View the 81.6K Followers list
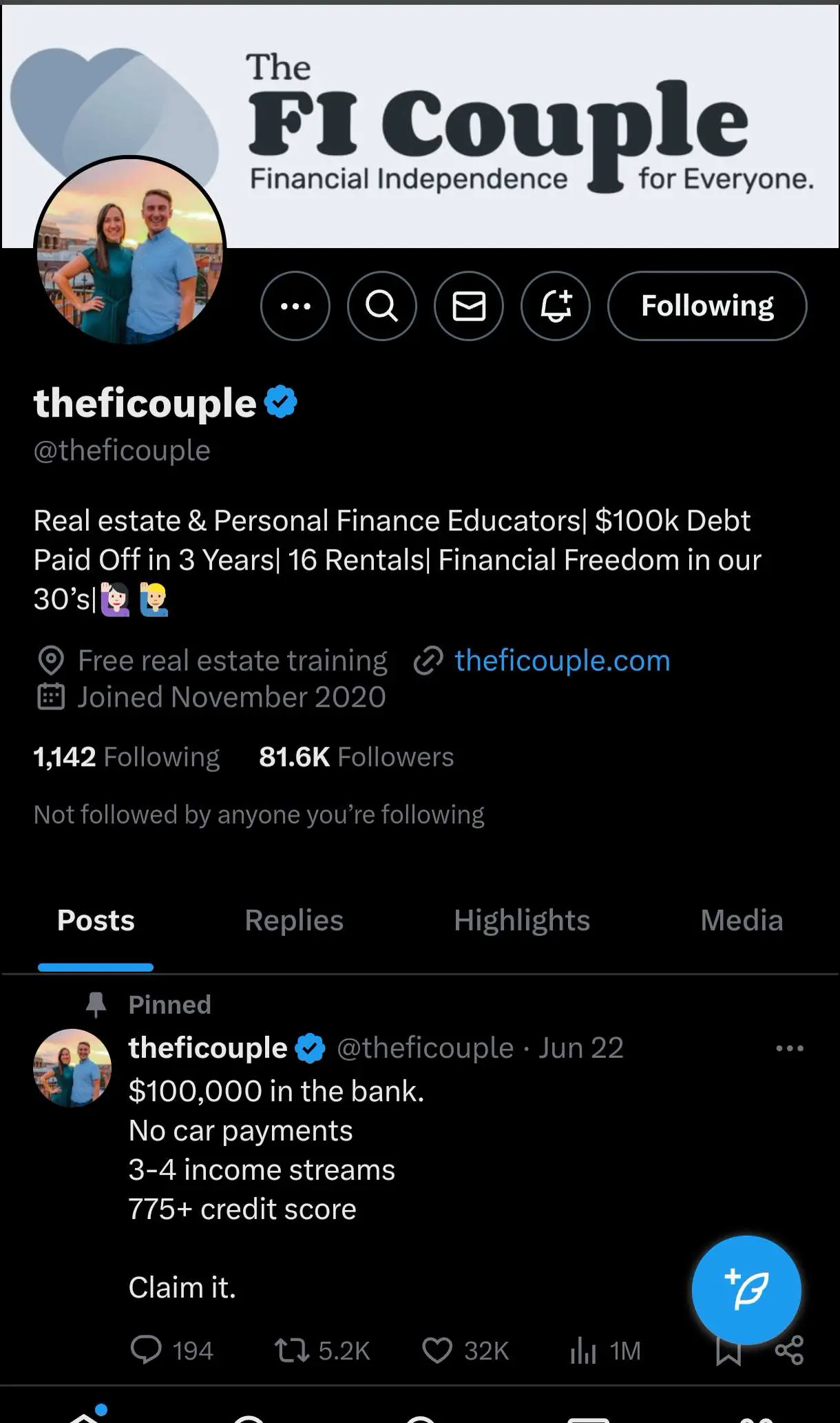840x1423 pixels. [x=356, y=757]
